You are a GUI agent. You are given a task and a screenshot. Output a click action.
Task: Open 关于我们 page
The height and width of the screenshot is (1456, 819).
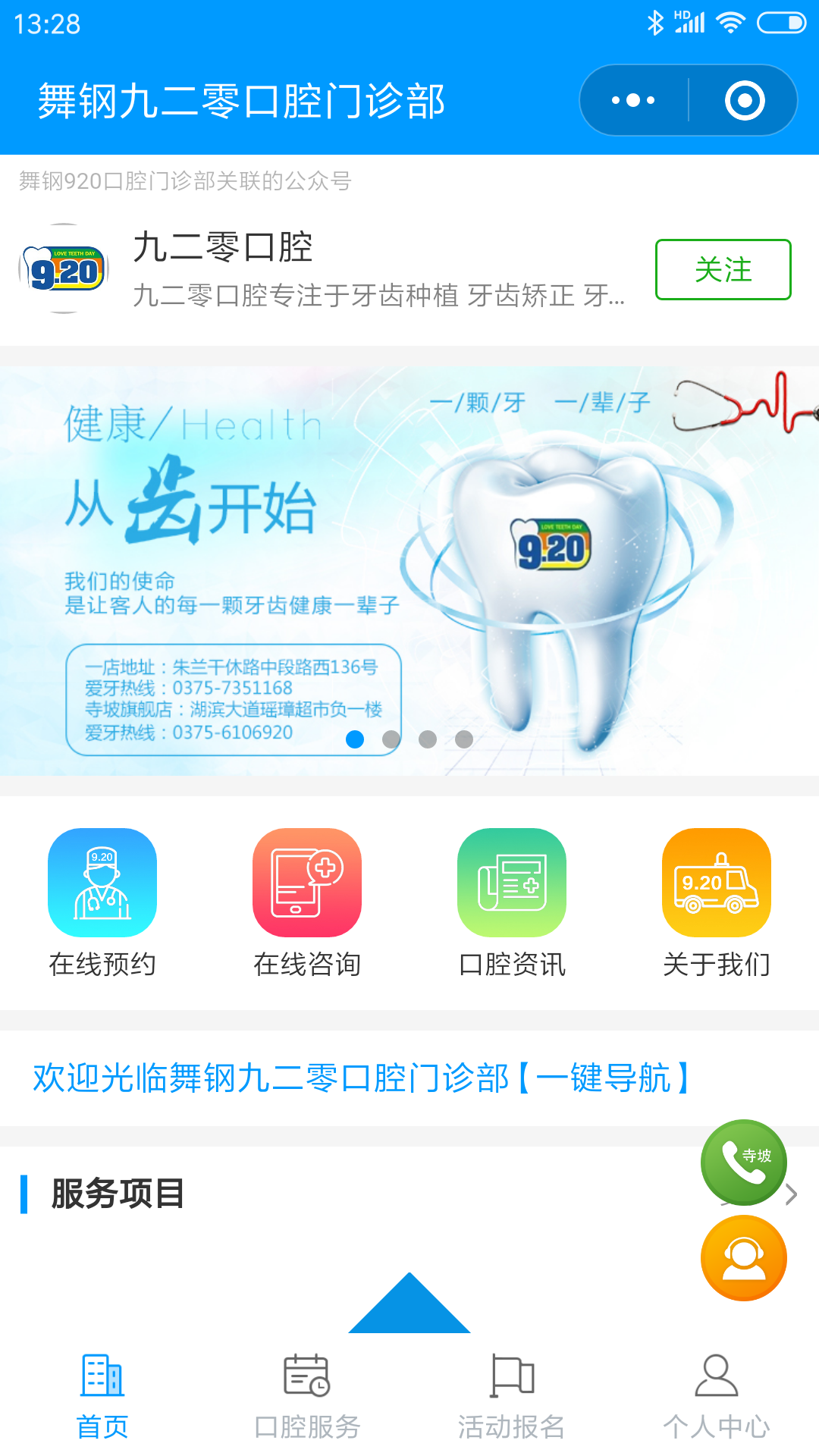pos(717,902)
